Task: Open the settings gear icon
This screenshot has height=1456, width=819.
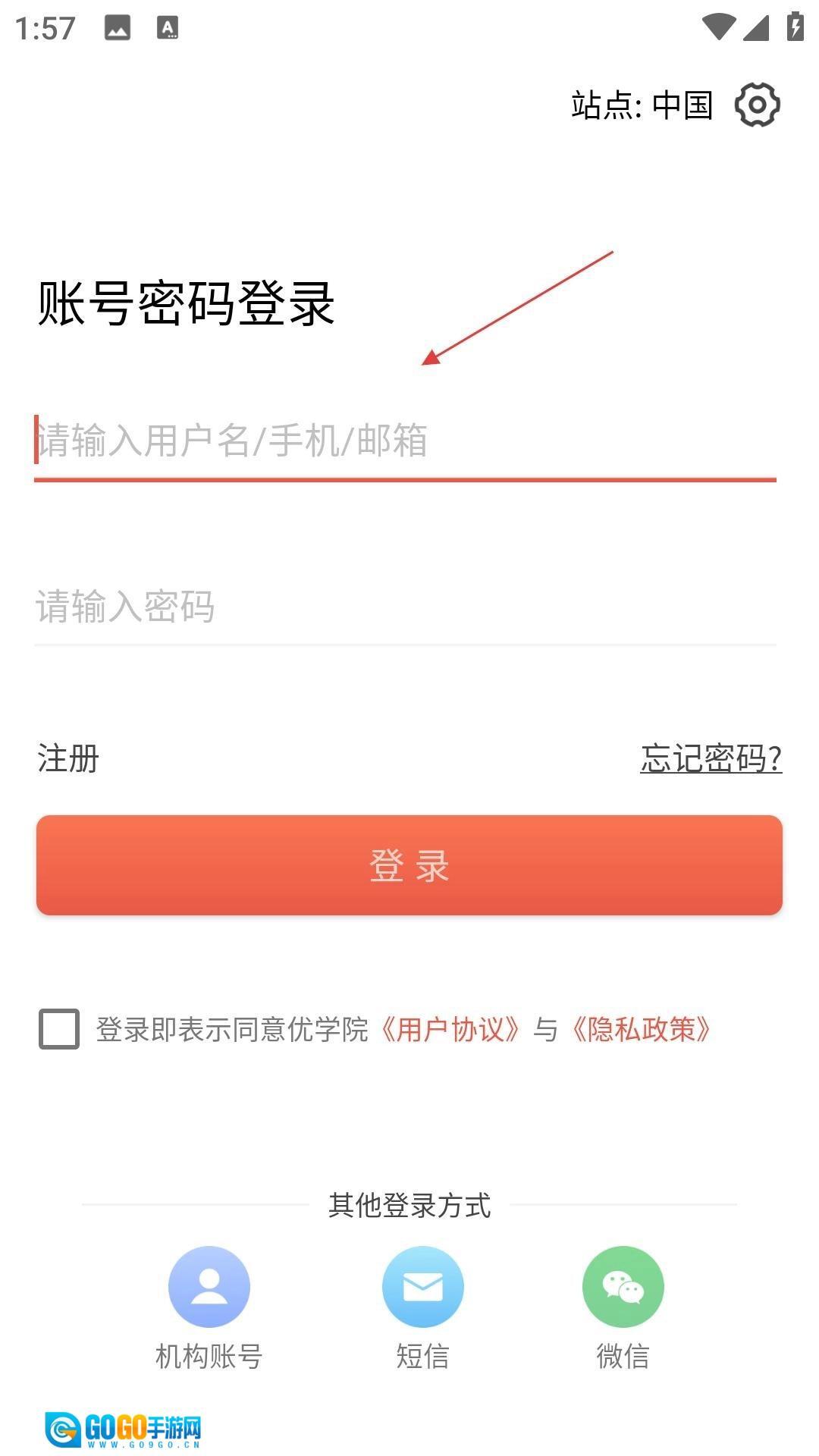Action: [757, 105]
